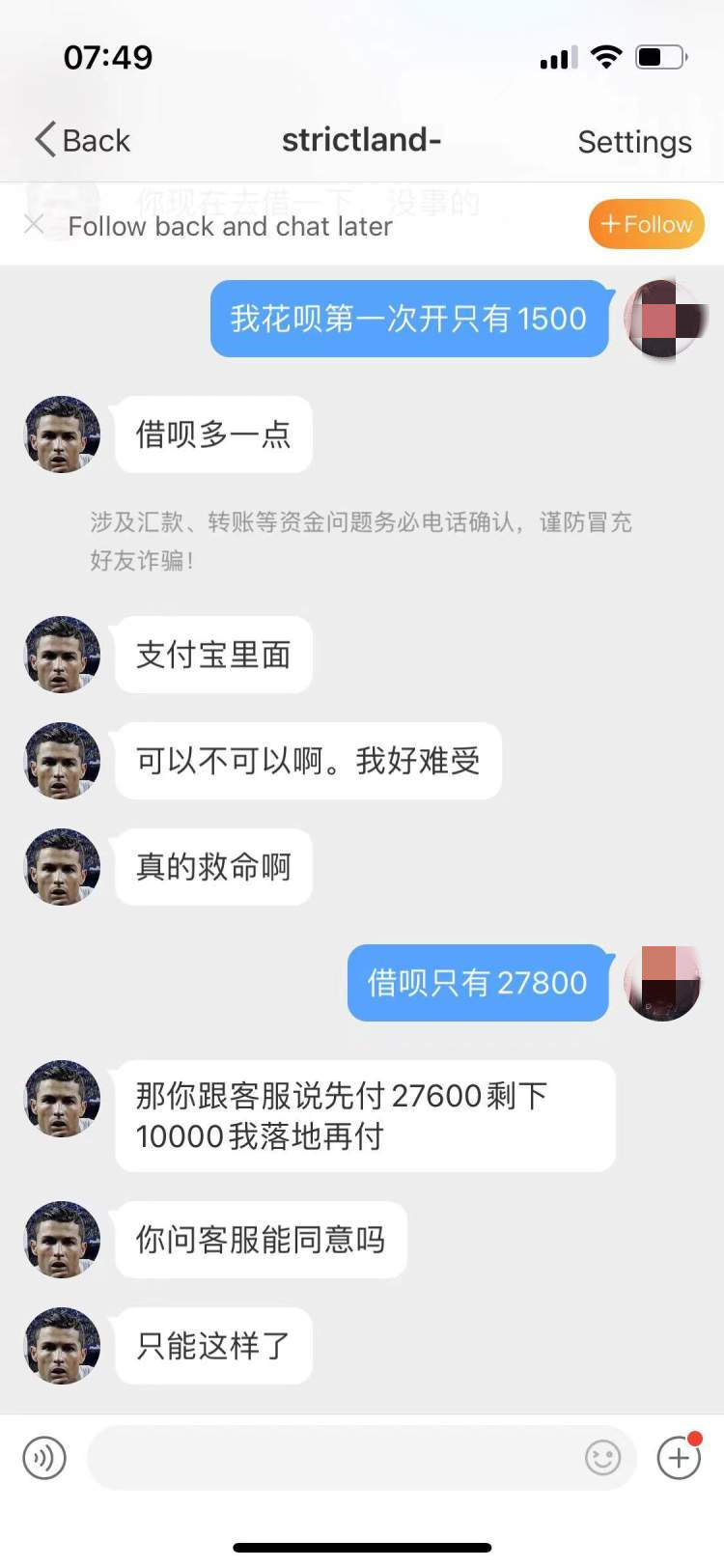
Task: Switch to voice message input
Action: coord(43,1457)
